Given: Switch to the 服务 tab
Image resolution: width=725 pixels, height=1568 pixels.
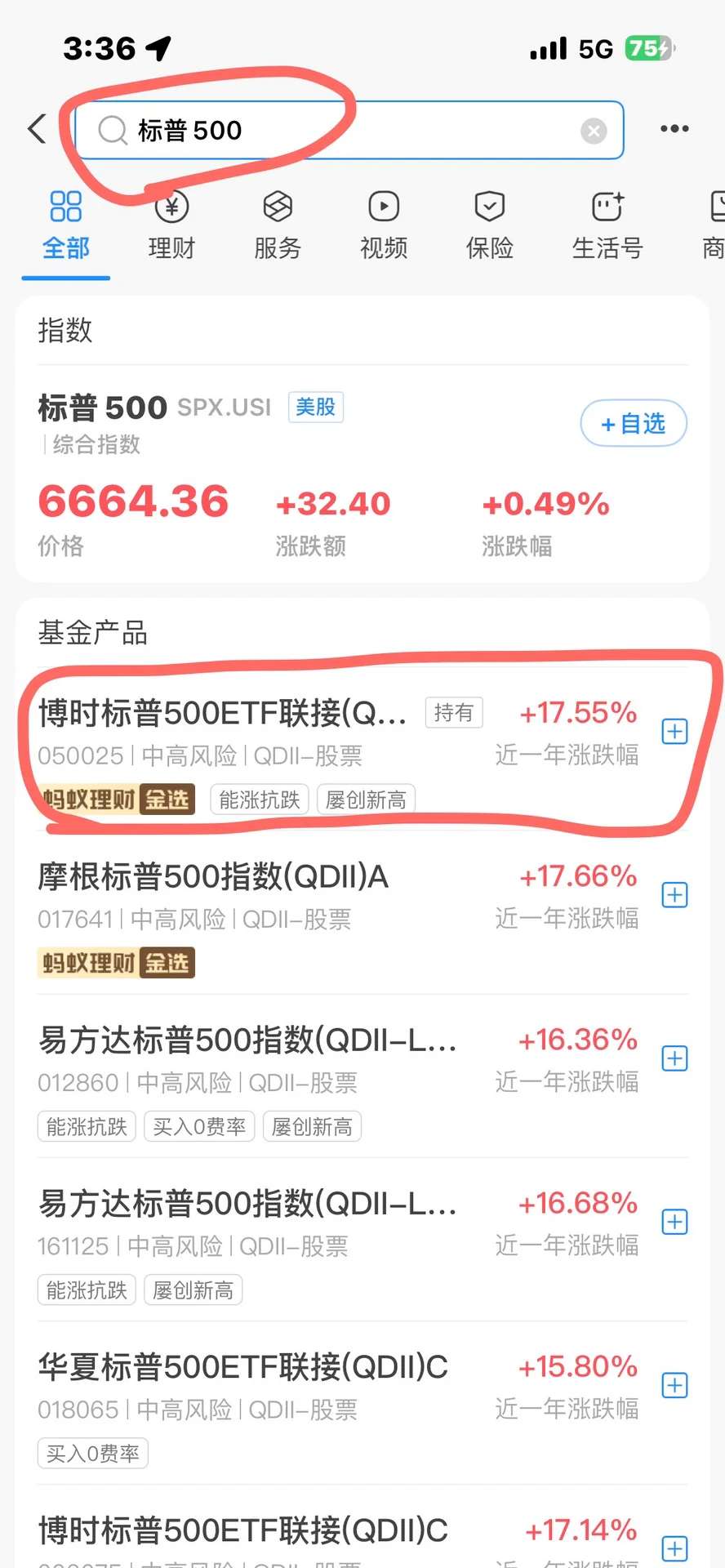Looking at the screenshot, I should (278, 225).
